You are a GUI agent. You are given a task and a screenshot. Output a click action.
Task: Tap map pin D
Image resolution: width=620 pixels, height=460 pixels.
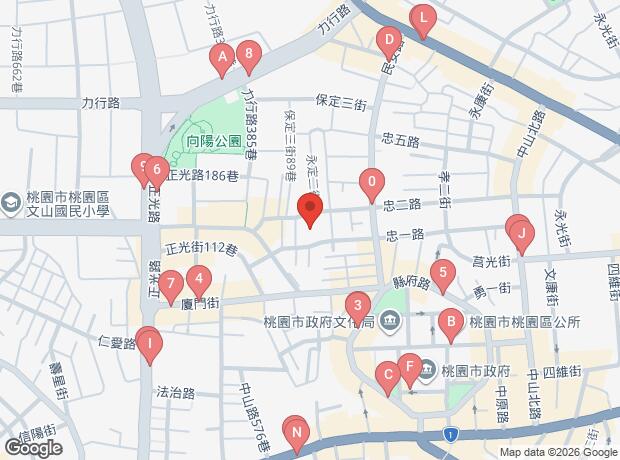pyautogui.click(x=388, y=41)
